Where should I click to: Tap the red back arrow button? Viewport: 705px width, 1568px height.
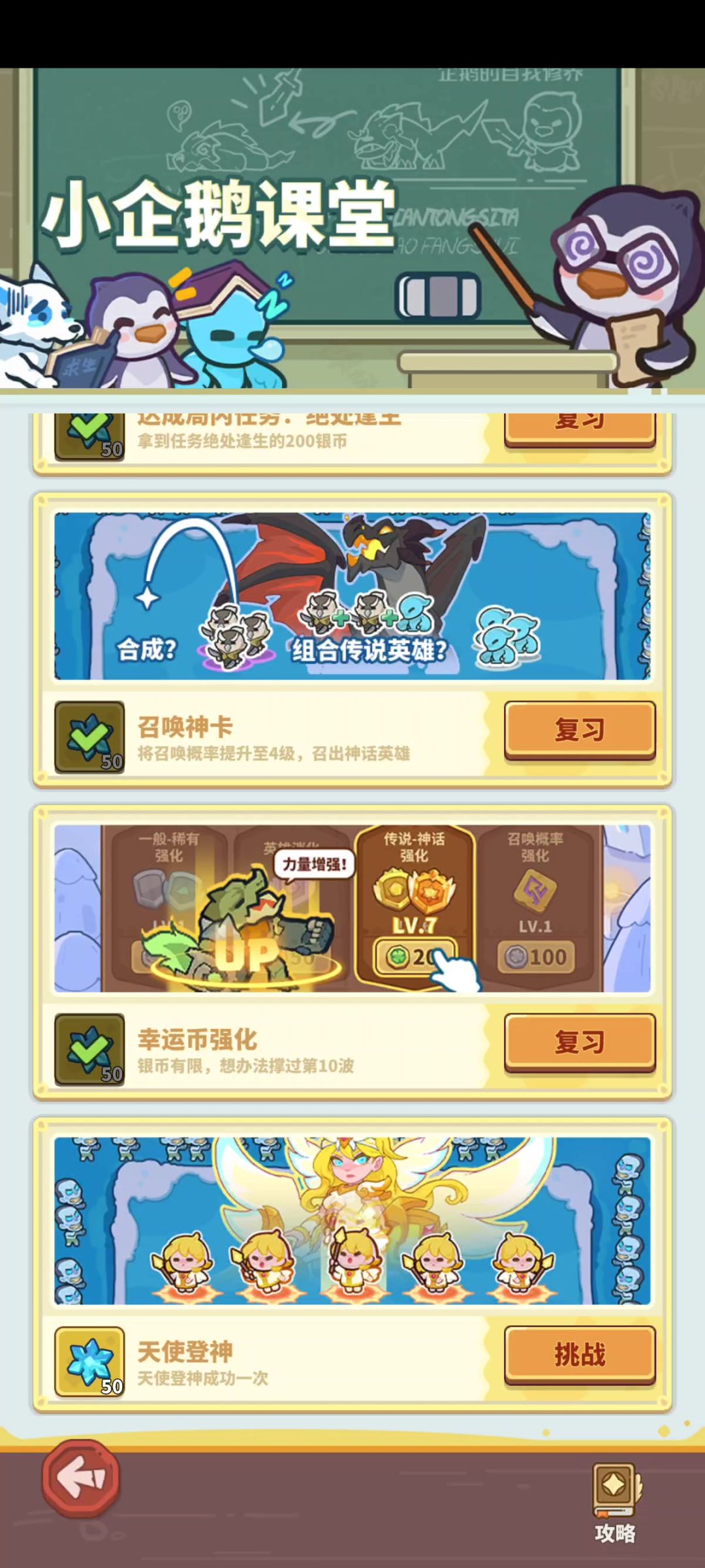pyautogui.click(x=81, y=1478)
